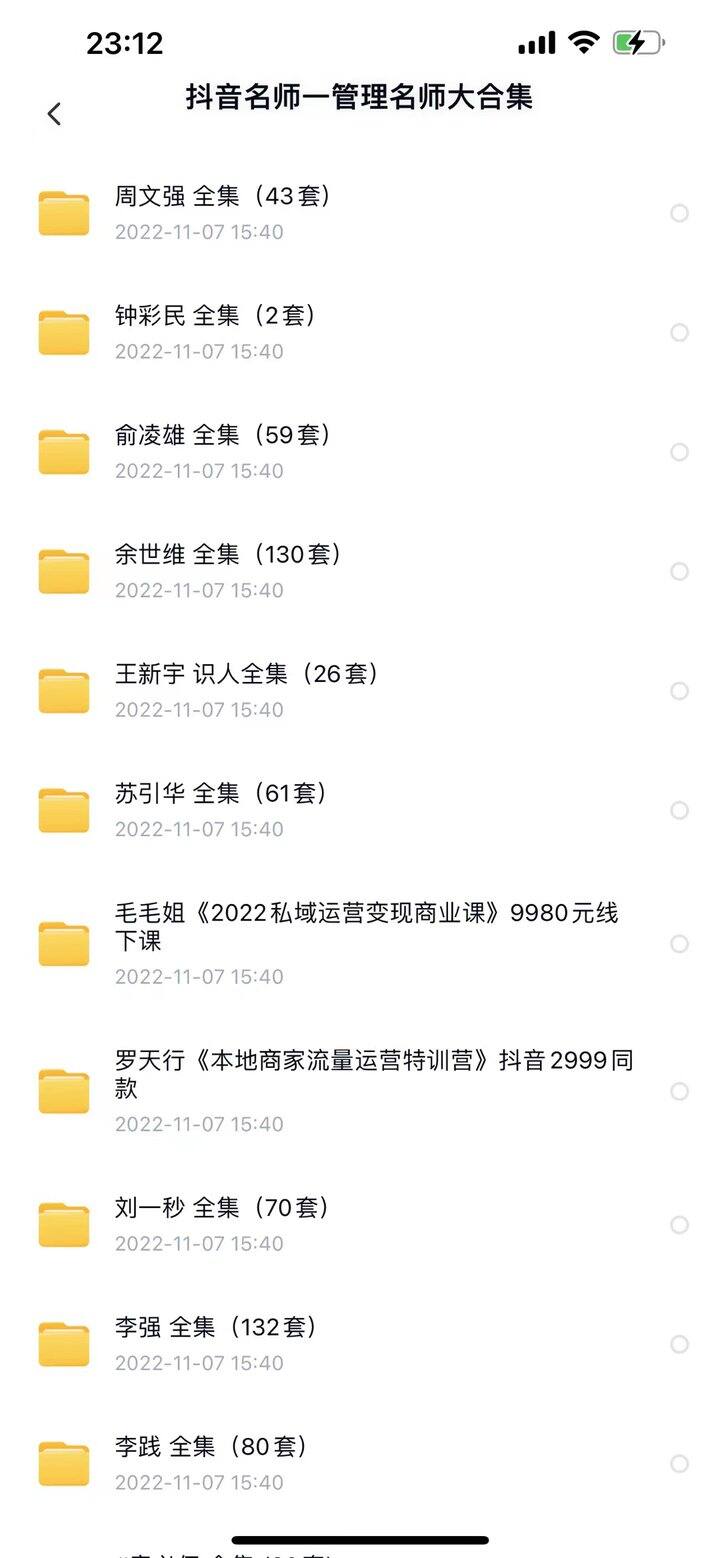
Task: Mark the 苏引华 全集 folder's selection circle
Action: 679,810
